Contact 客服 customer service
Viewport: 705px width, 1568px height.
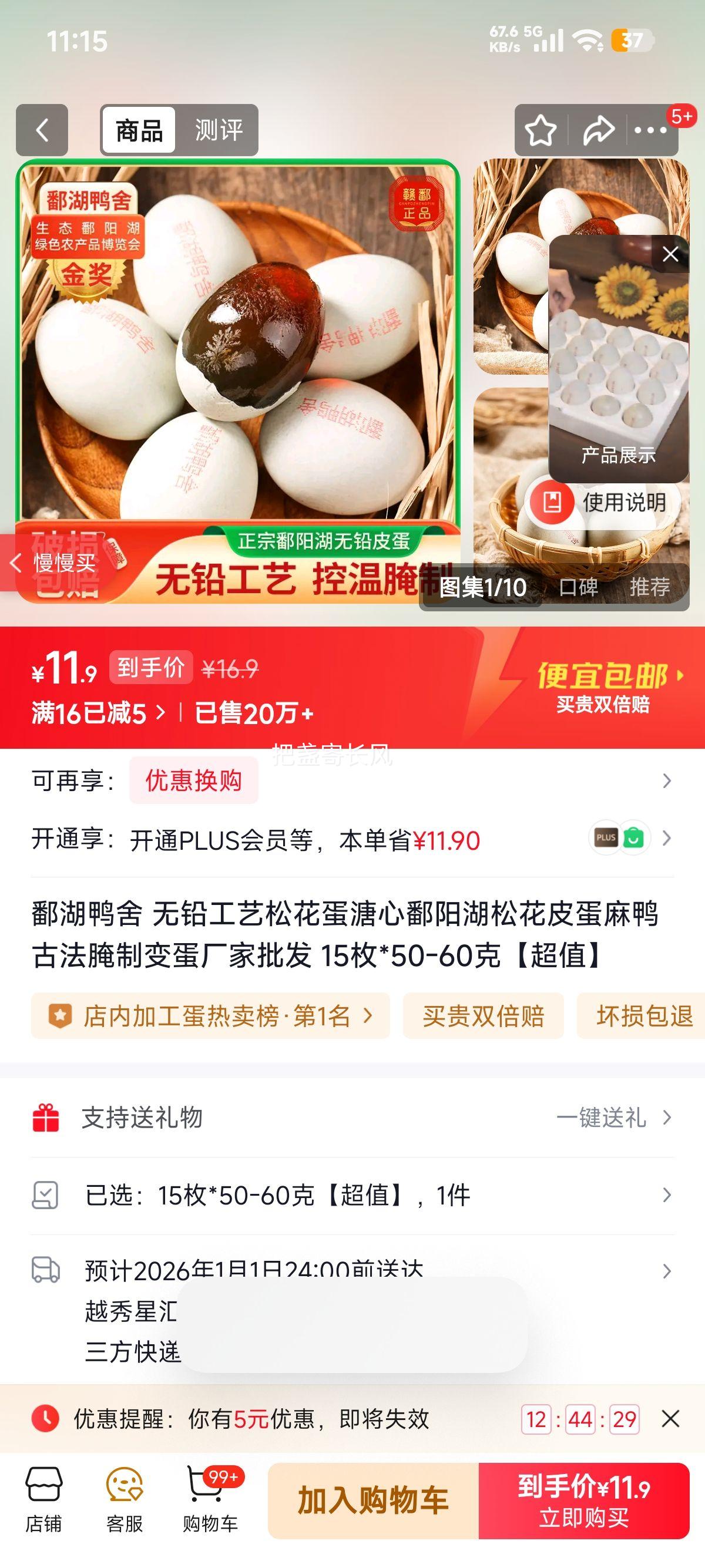125,1498
